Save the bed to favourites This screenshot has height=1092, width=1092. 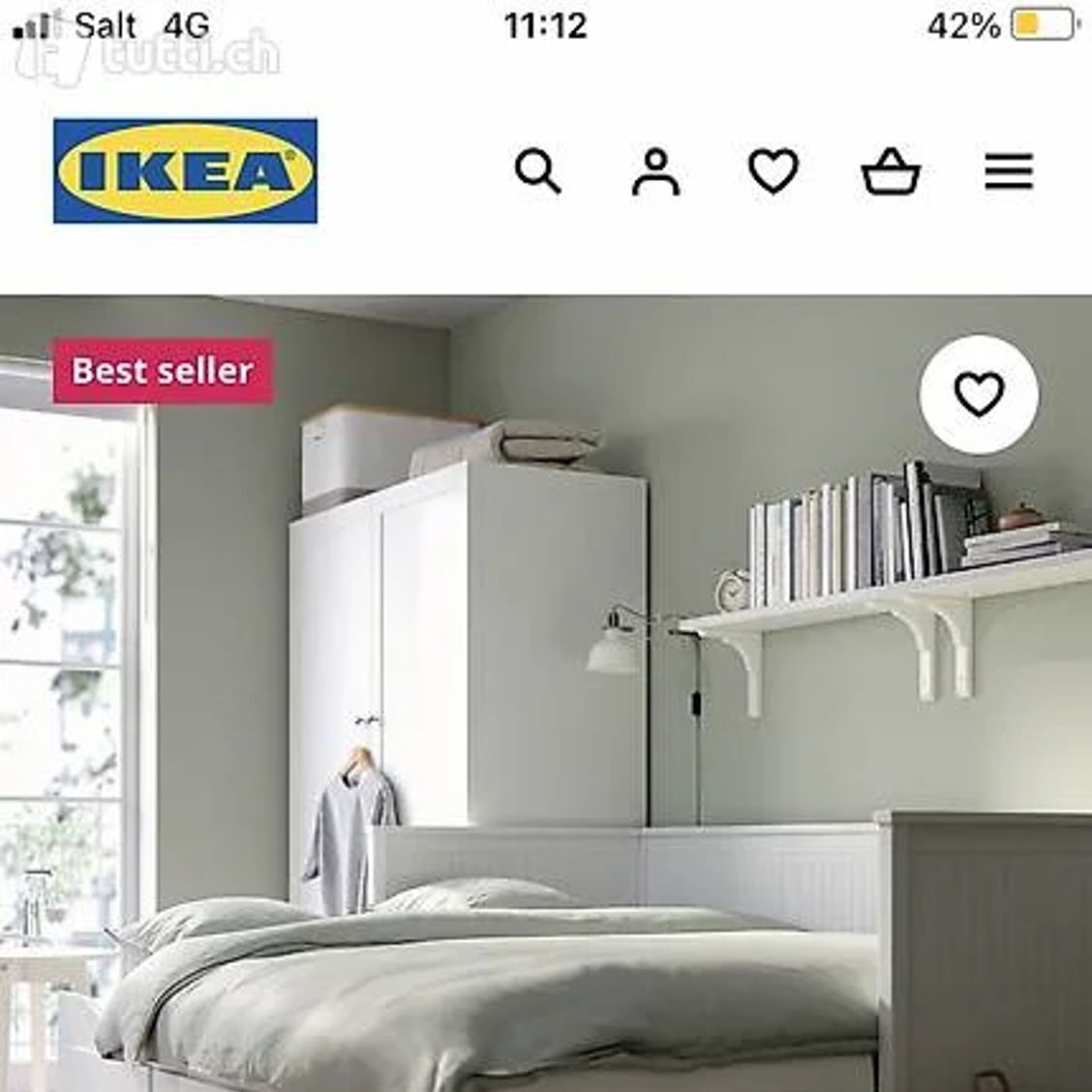(979, 394)
